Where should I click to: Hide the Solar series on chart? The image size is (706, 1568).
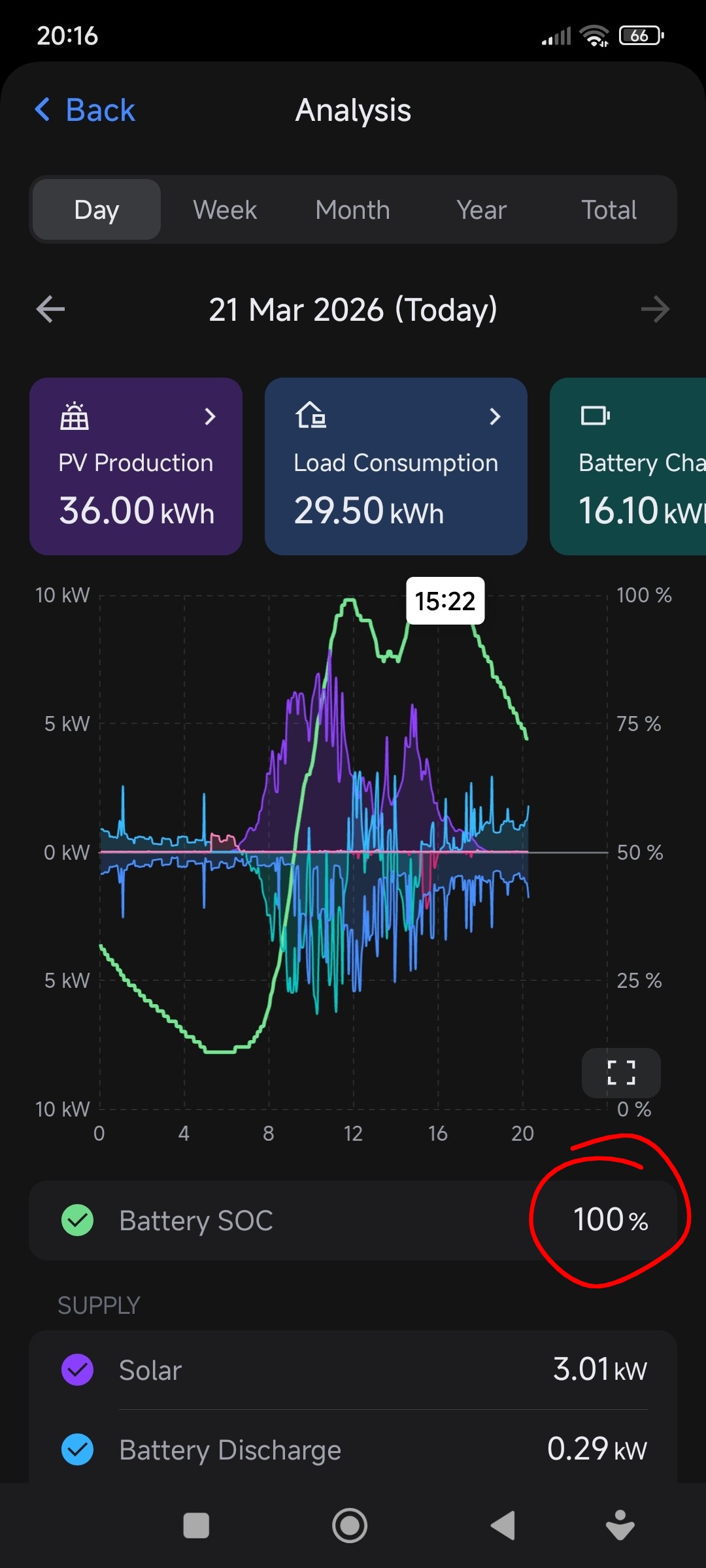coord(78,1369)
